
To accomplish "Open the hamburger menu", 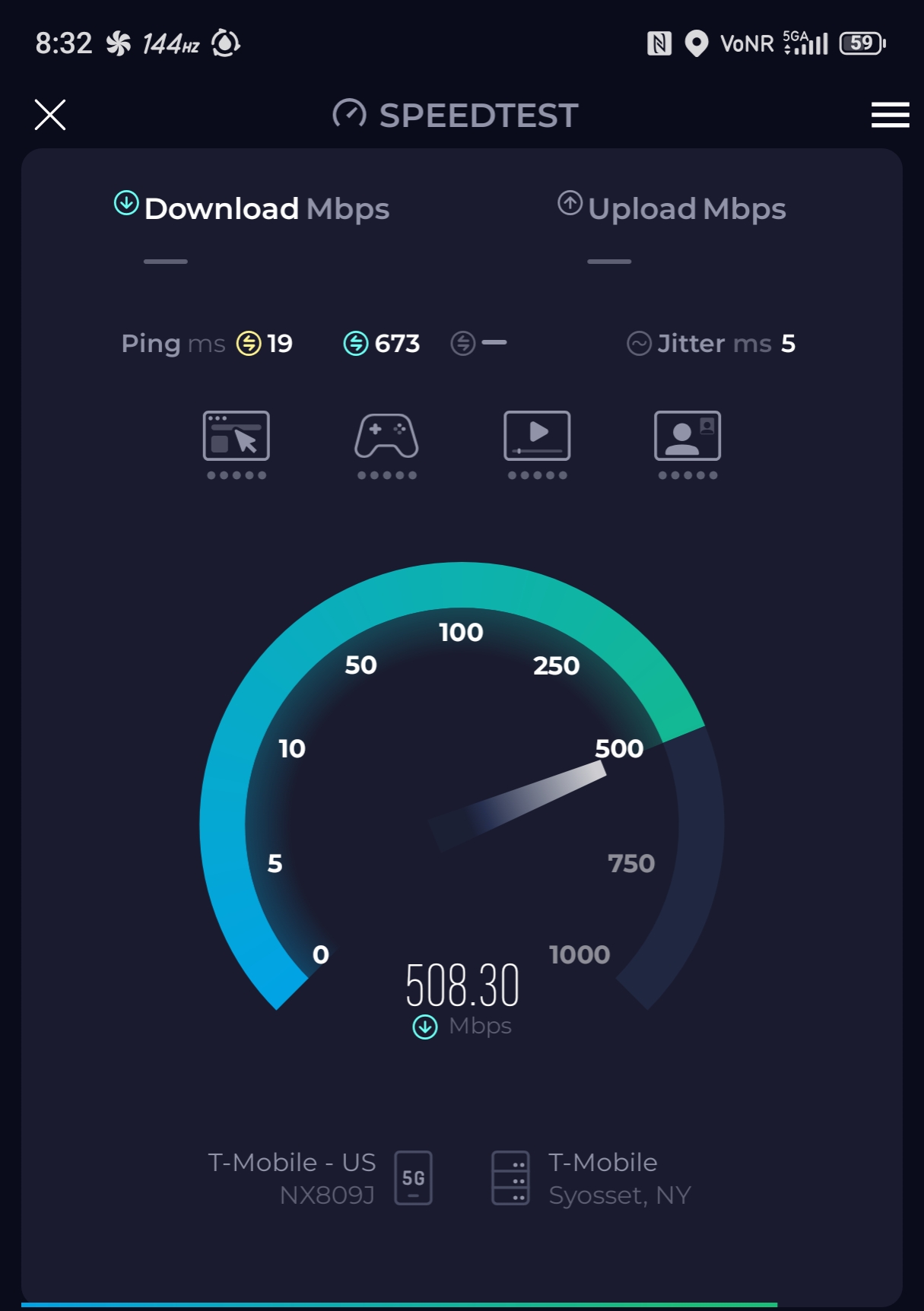I will click(890, 115).
